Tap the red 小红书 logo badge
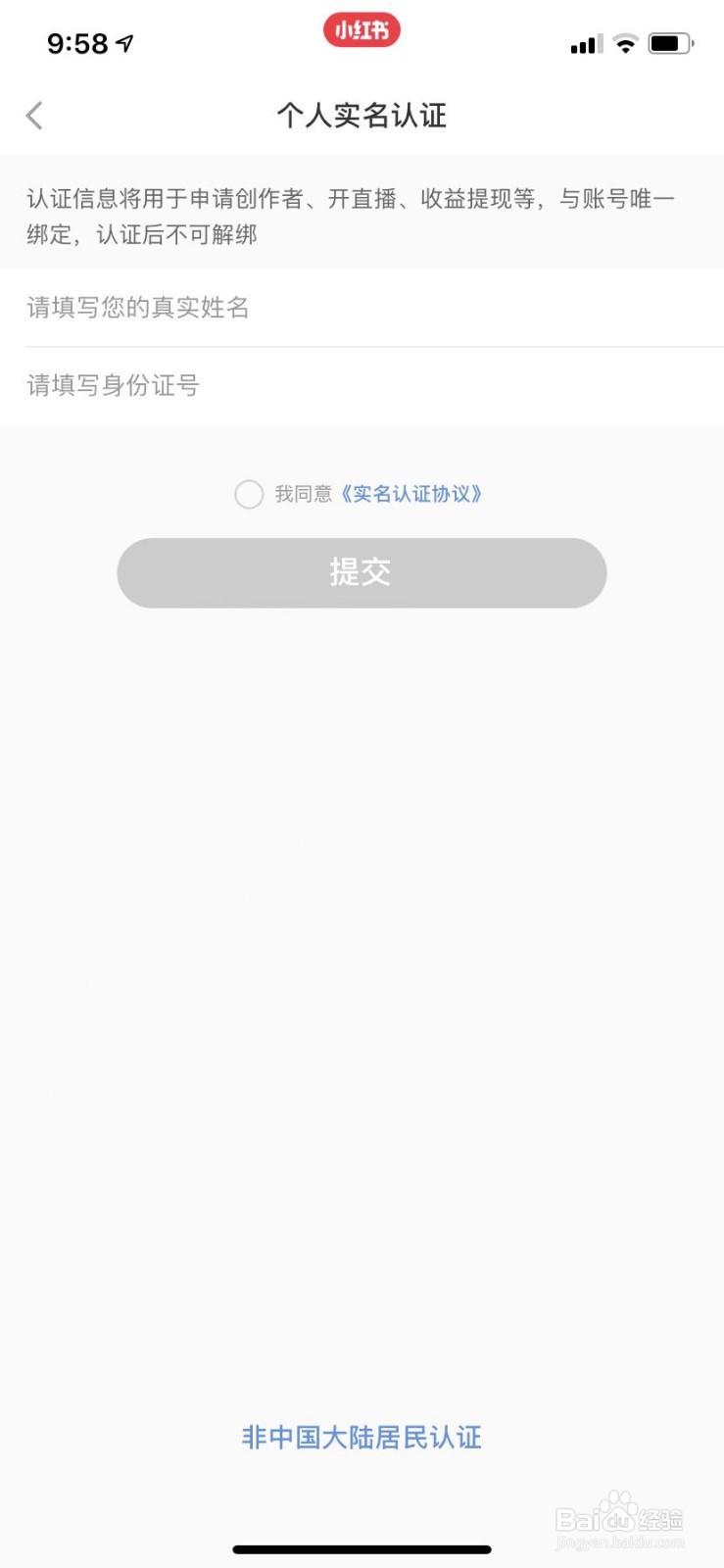This screenshot has width=724, height=1568. (x=362, y=30)
